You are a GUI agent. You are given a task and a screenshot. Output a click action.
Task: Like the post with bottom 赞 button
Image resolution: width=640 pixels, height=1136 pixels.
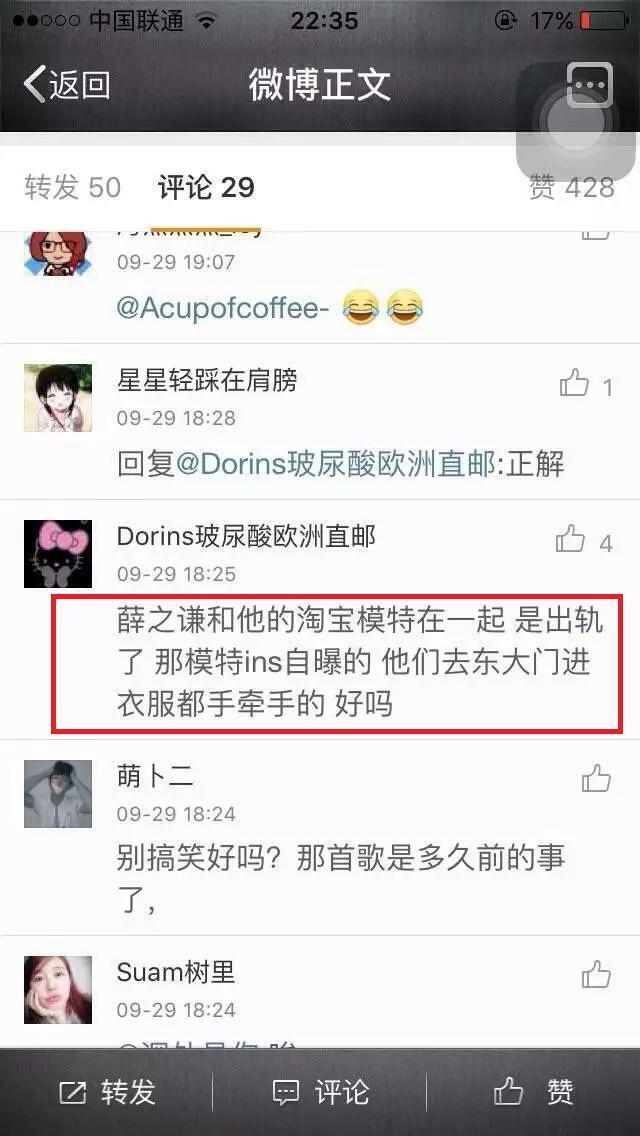(533, 1092)
